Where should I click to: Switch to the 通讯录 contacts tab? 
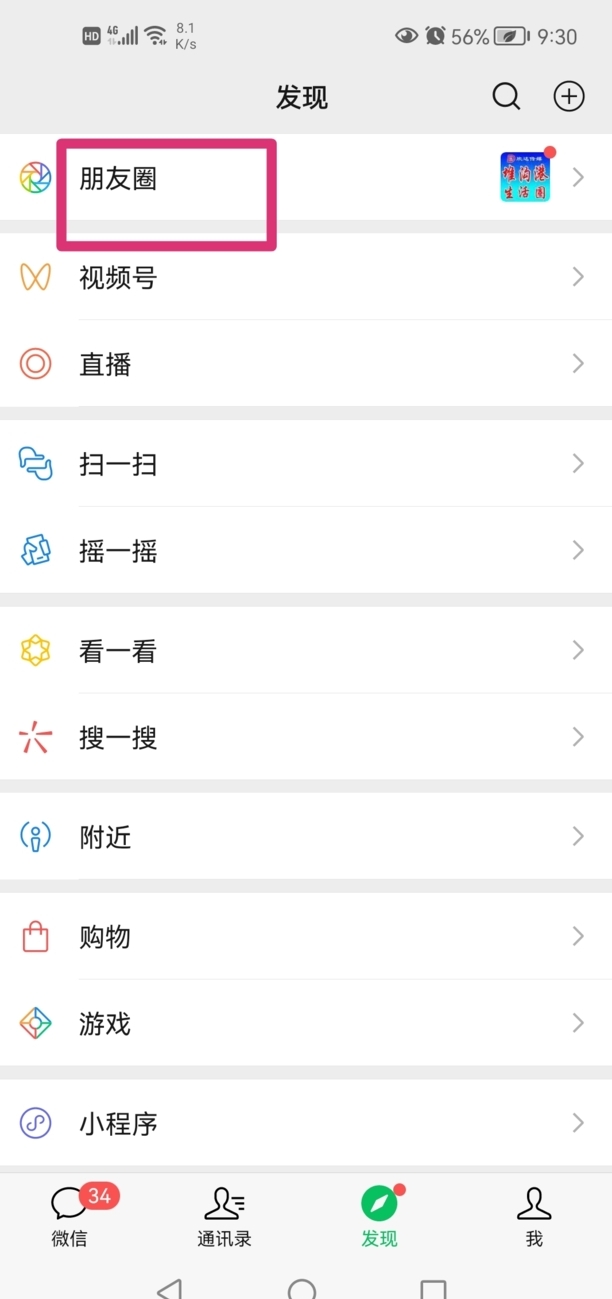(224, 1215)
